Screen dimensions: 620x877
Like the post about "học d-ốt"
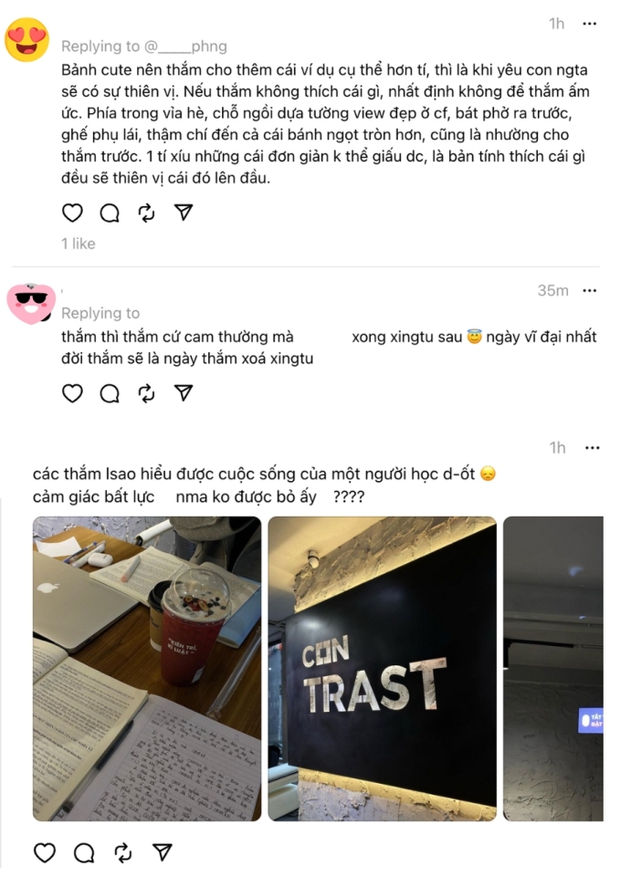tap(45, 852)
